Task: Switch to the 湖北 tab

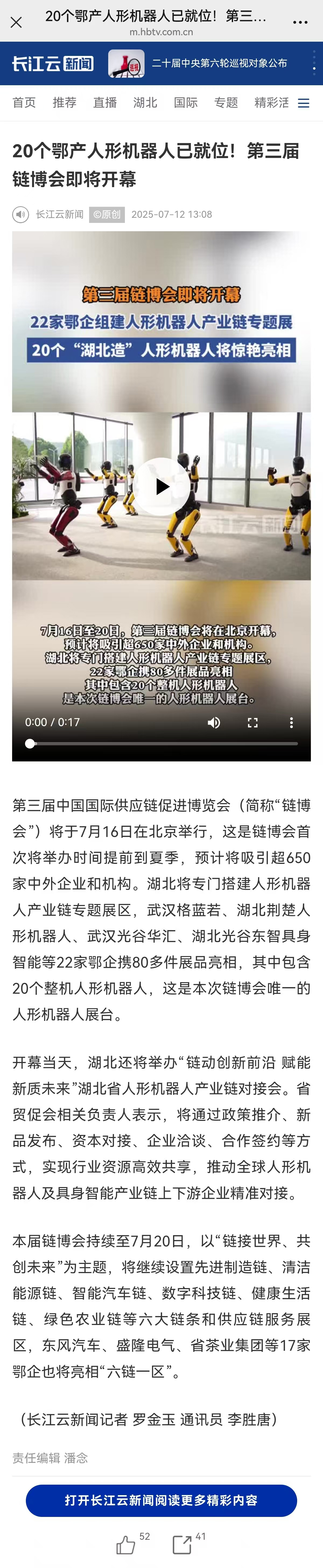Action: (x=145, y=103)
